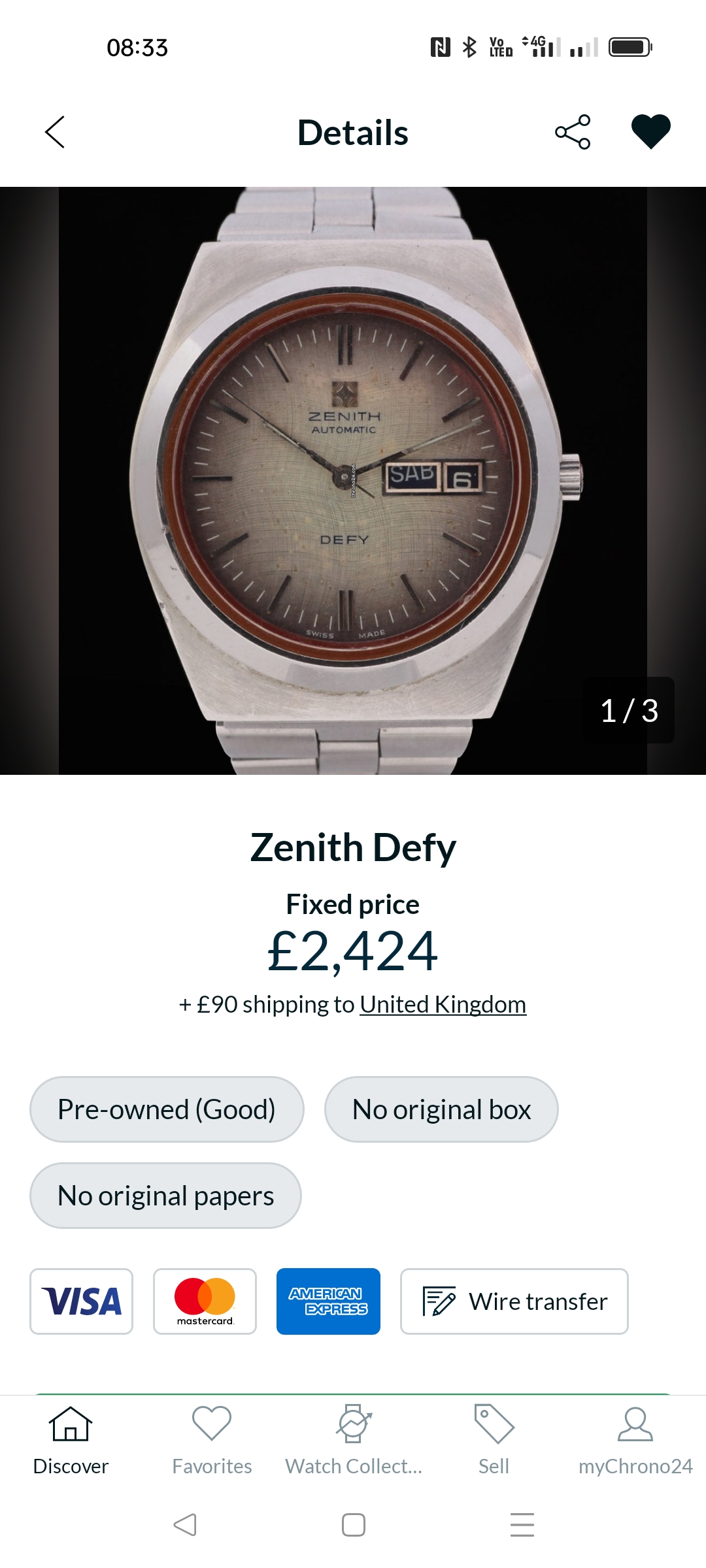The height and width of the screenshot is (1568, 706).
Task: Open system recent apps
Action: 522,1525
